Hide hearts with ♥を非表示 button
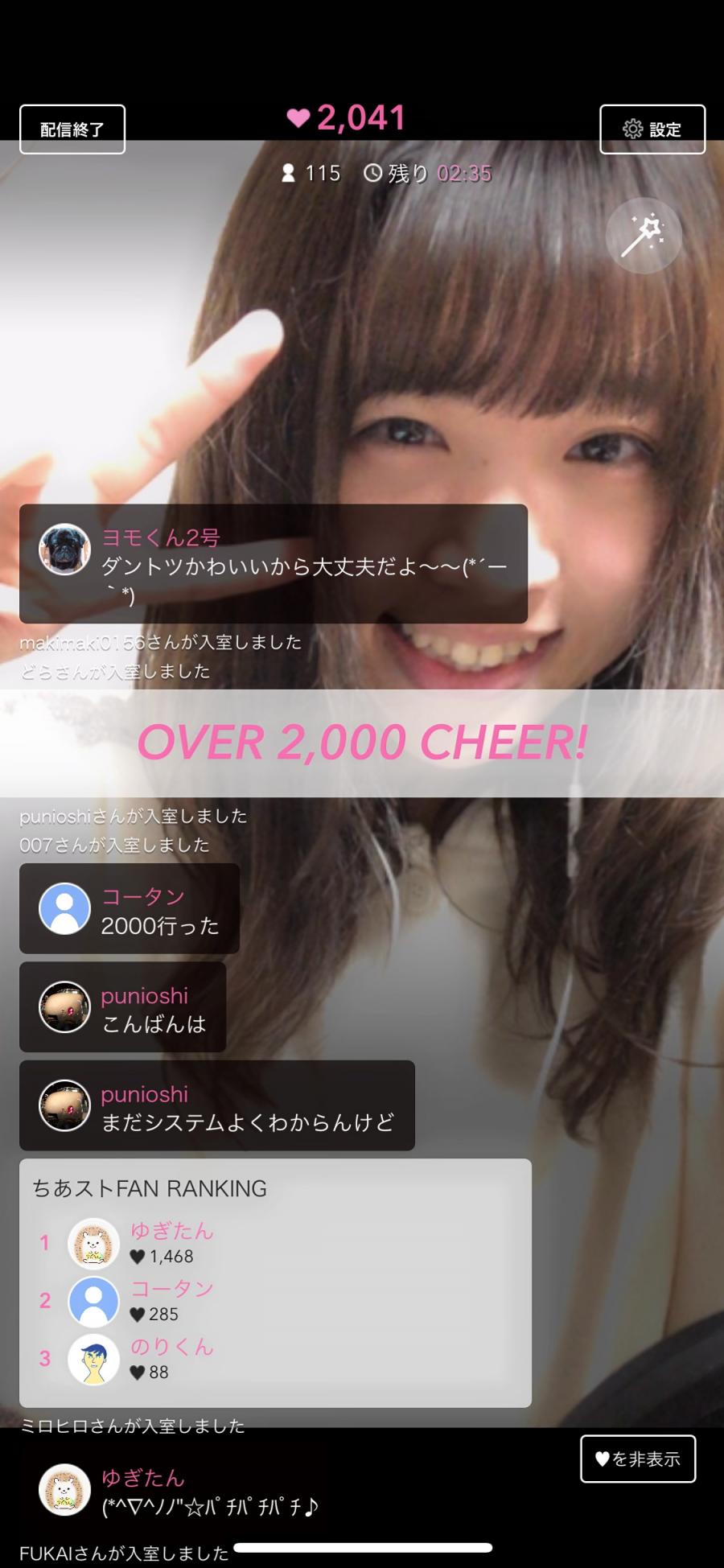Screen dimensions: 724x1568 click(x=638, y=1459)
